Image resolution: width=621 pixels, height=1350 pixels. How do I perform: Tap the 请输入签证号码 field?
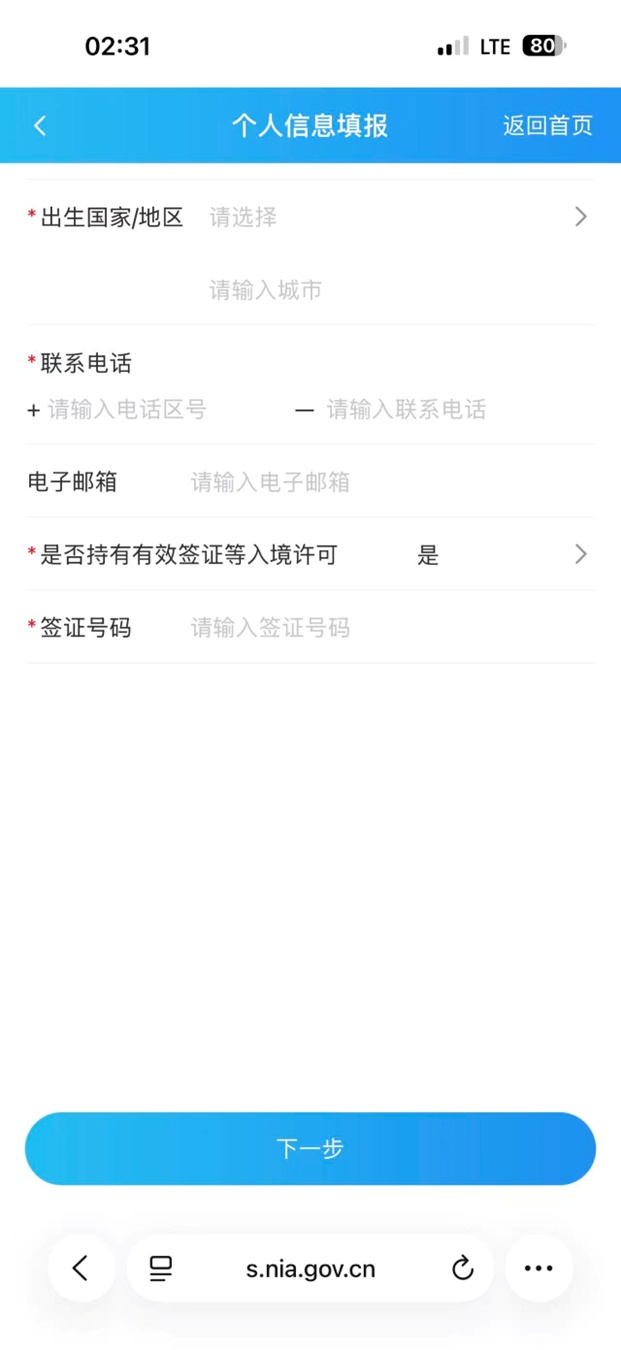[x=380, y=628]
